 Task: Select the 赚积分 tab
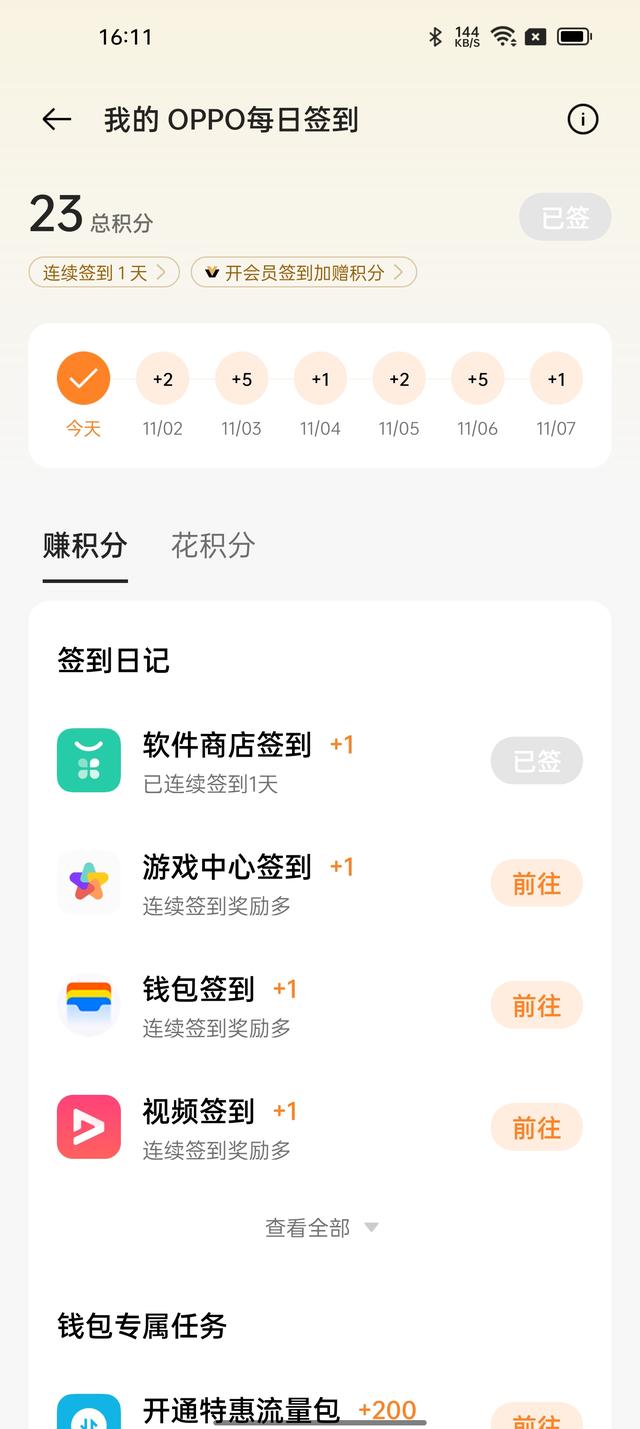(85, 545)
